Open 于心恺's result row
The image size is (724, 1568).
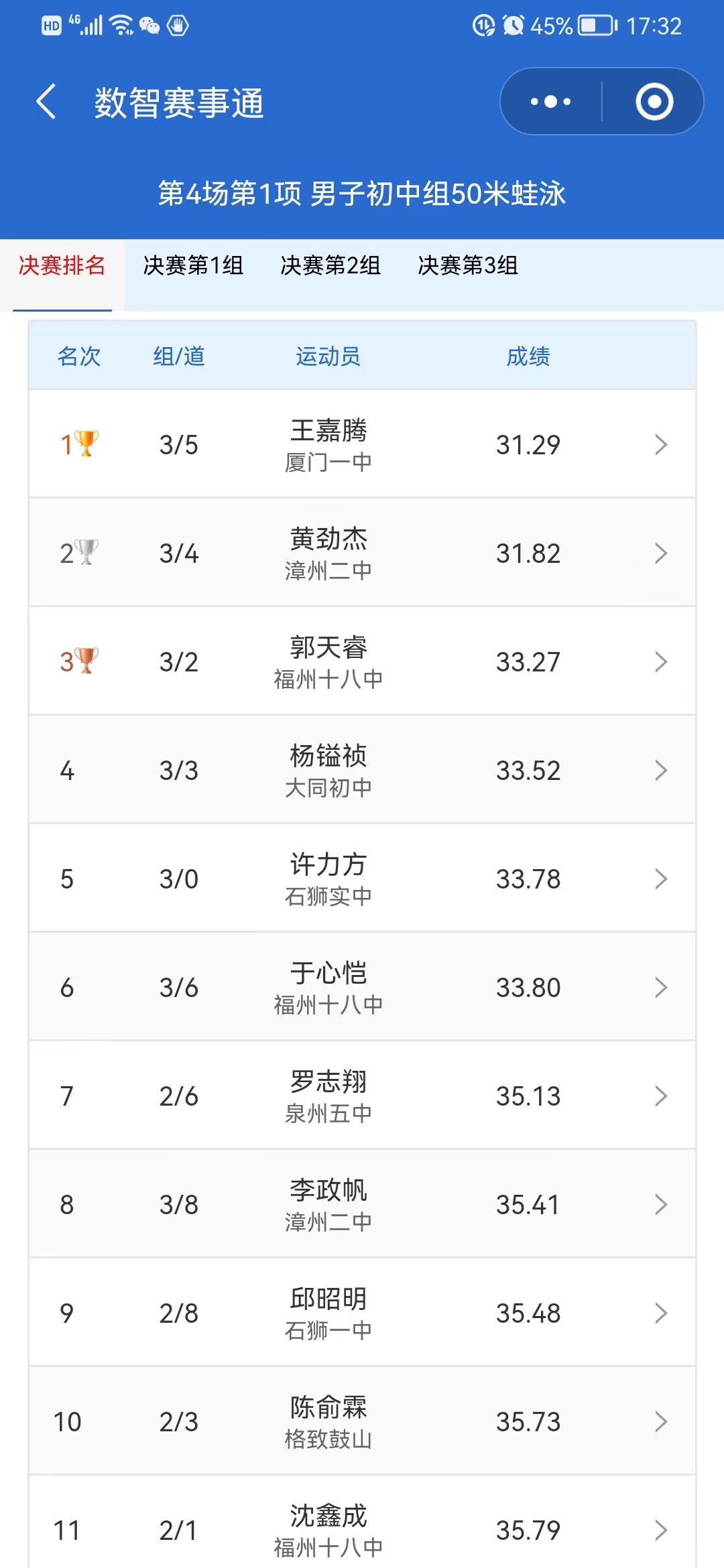click(x=362, y=987)
